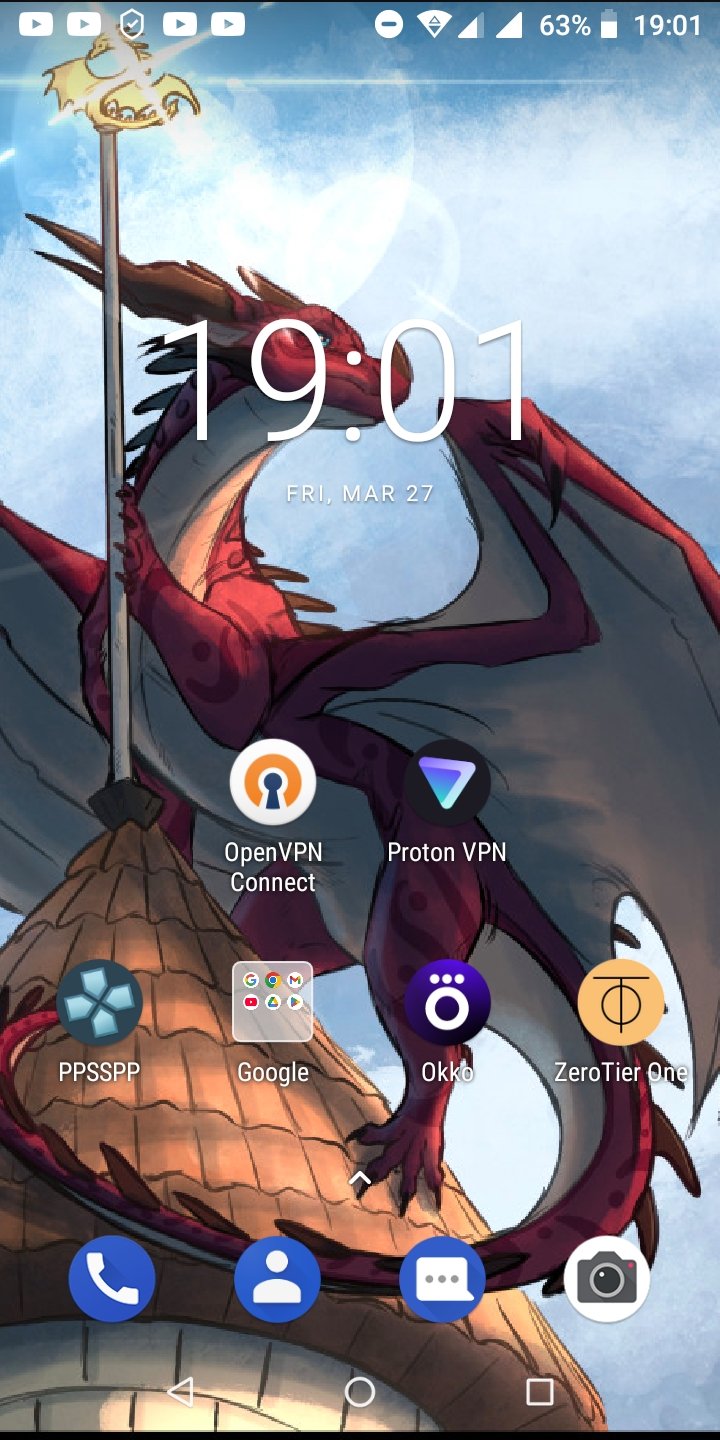Tap the recent apps square button
Screen dimensions: 720x1440
540,1392
